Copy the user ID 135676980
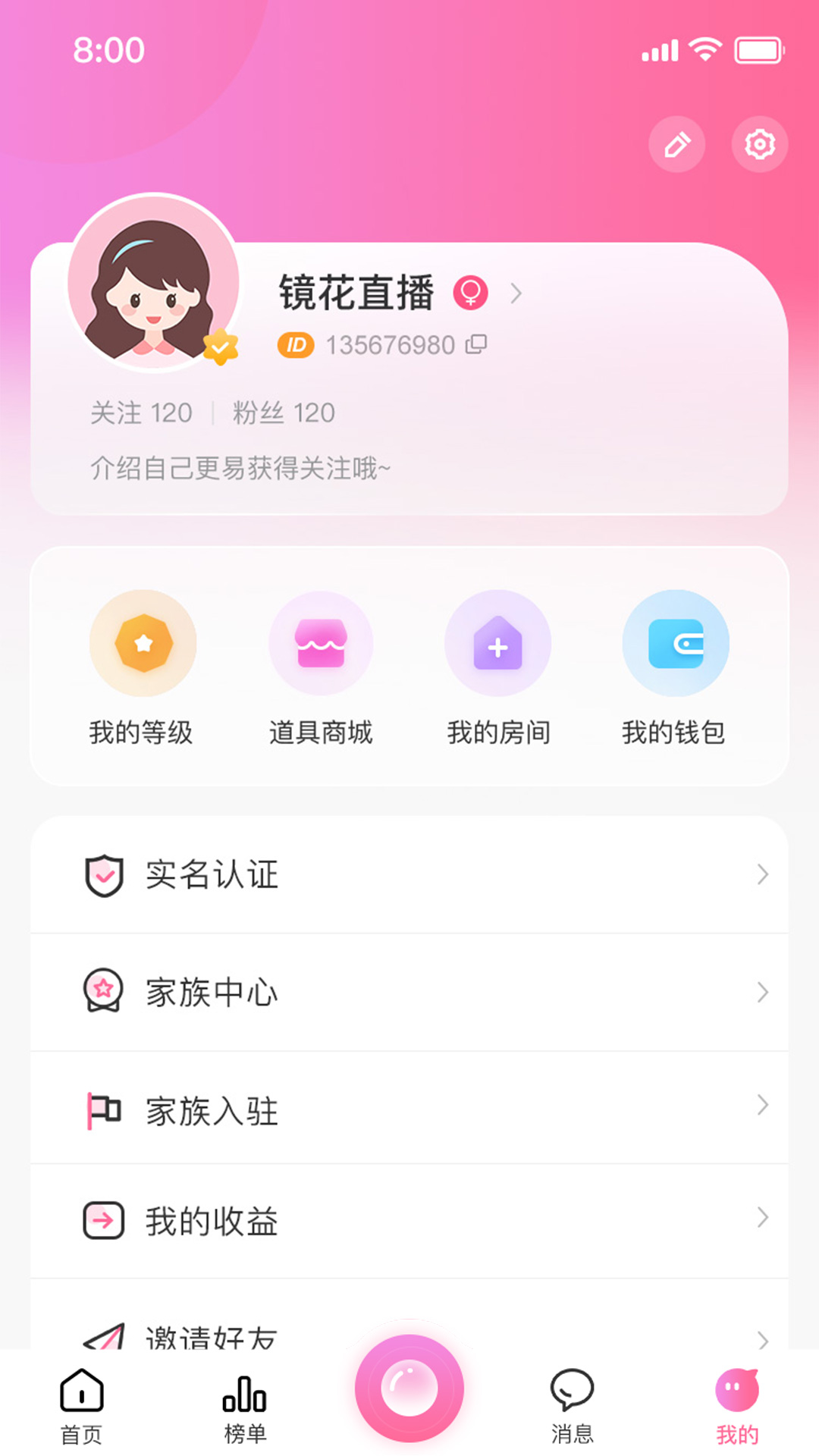Image resolution: width=819 pixels, height=1456 pixels. [x=476, y=344]
